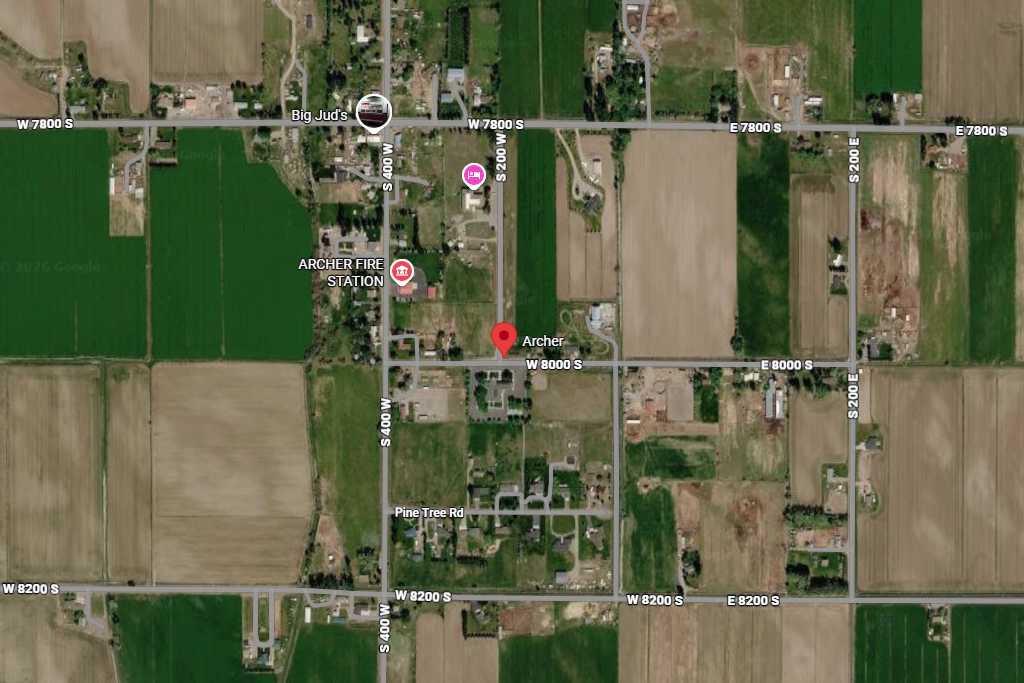Tap the pink lodging marker
This screenshot has height=683, width=1024.
tap(474, 176)
